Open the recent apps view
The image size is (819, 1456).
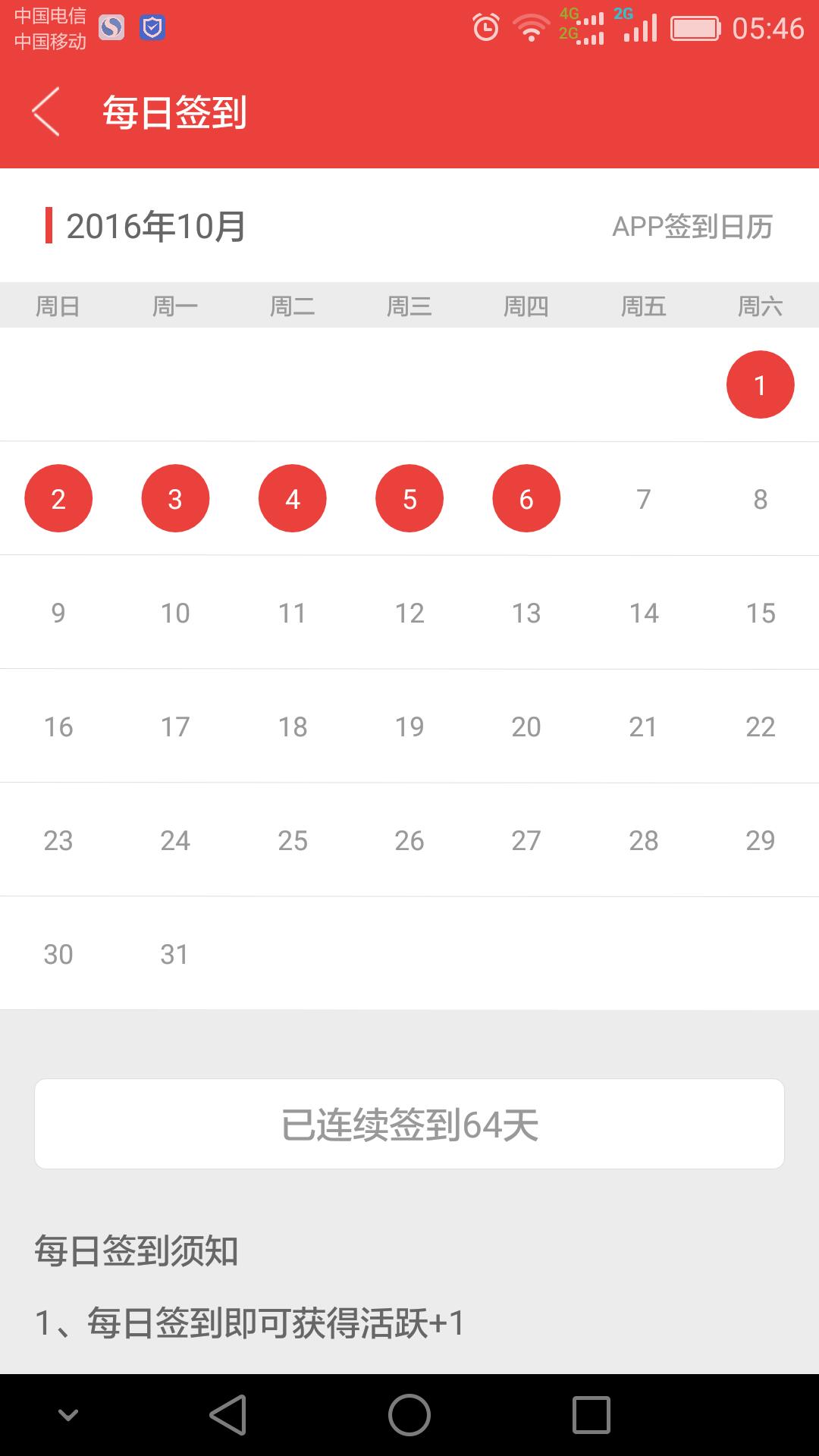[x=591, y=1415]
